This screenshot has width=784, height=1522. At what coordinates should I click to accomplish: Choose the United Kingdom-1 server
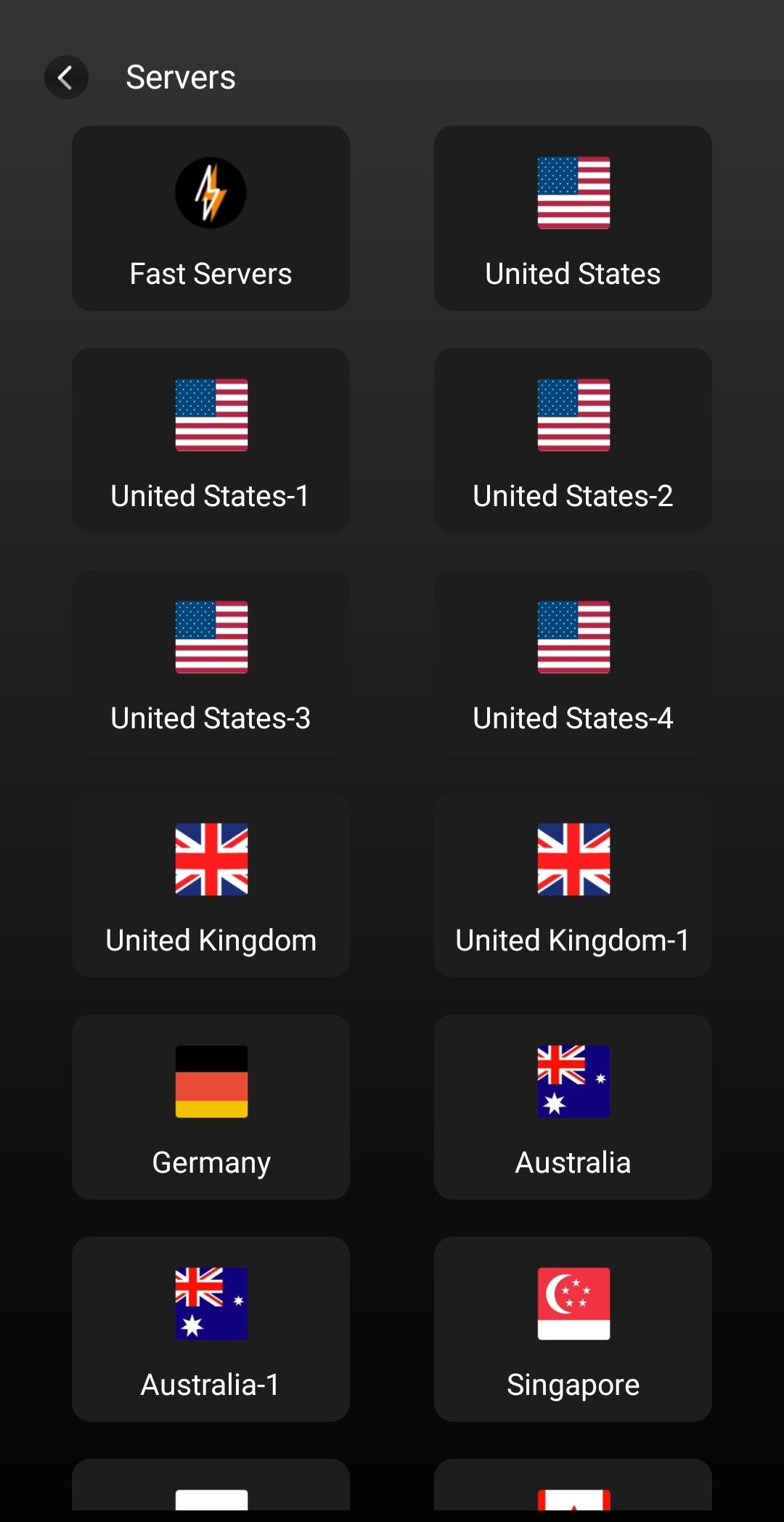pyautogui.click(x=573, y=885)
